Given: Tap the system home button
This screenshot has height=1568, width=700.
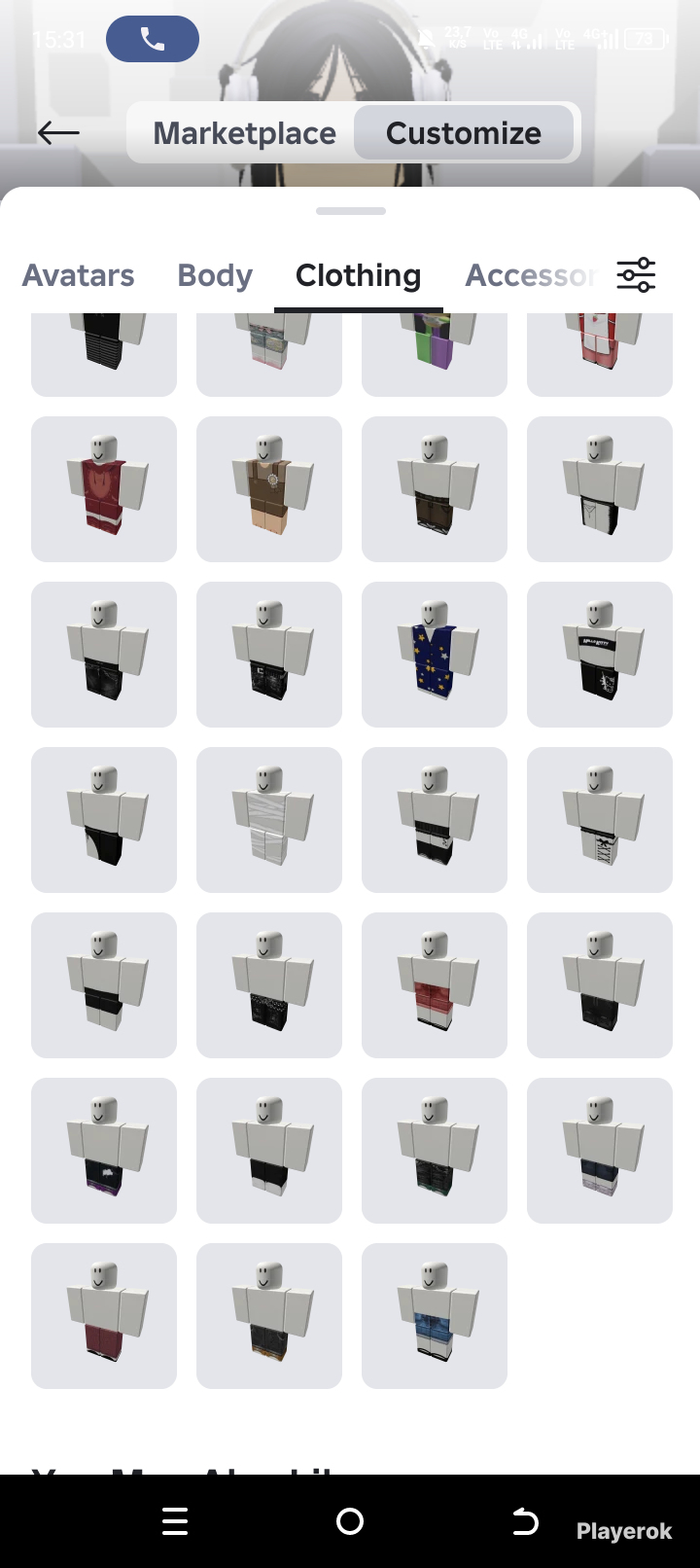Looking at the screenshot, I should click(350, 1521).
